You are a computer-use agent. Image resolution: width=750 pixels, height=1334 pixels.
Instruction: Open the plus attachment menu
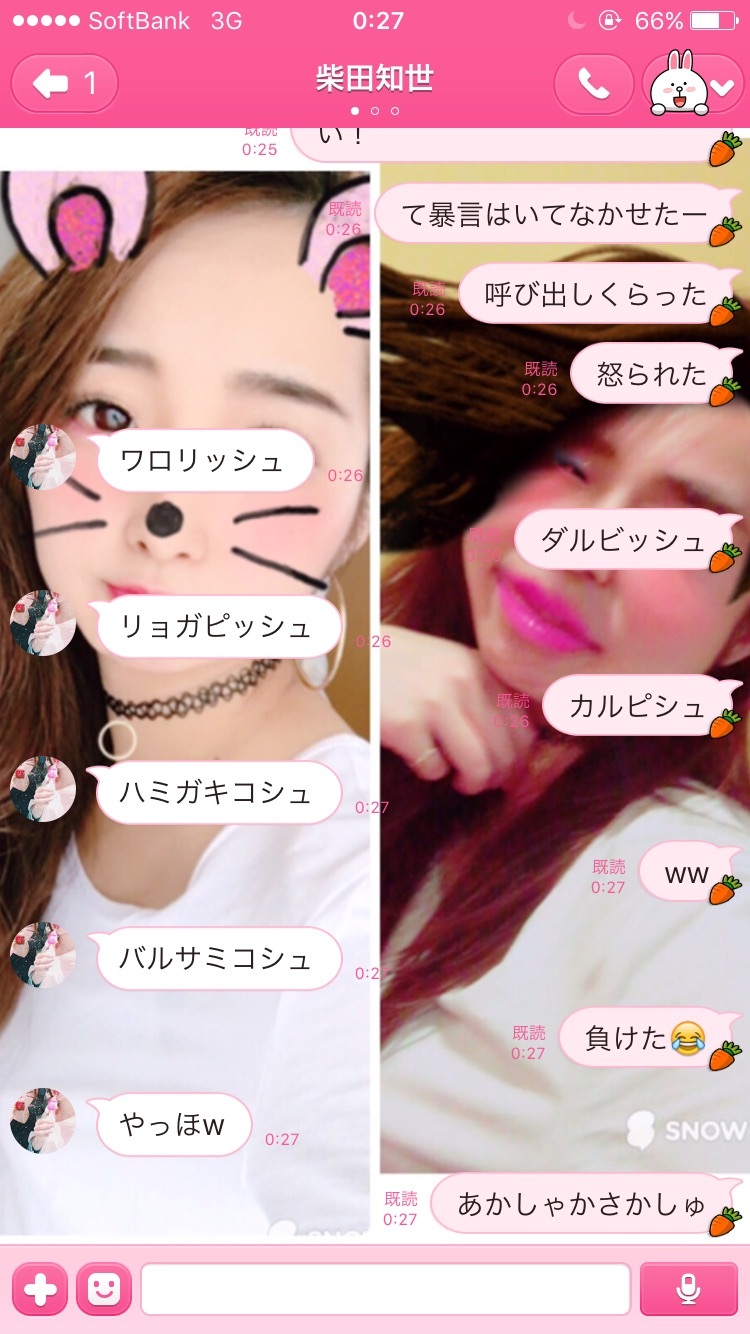pyautogui.click(x=40, y=1289)
